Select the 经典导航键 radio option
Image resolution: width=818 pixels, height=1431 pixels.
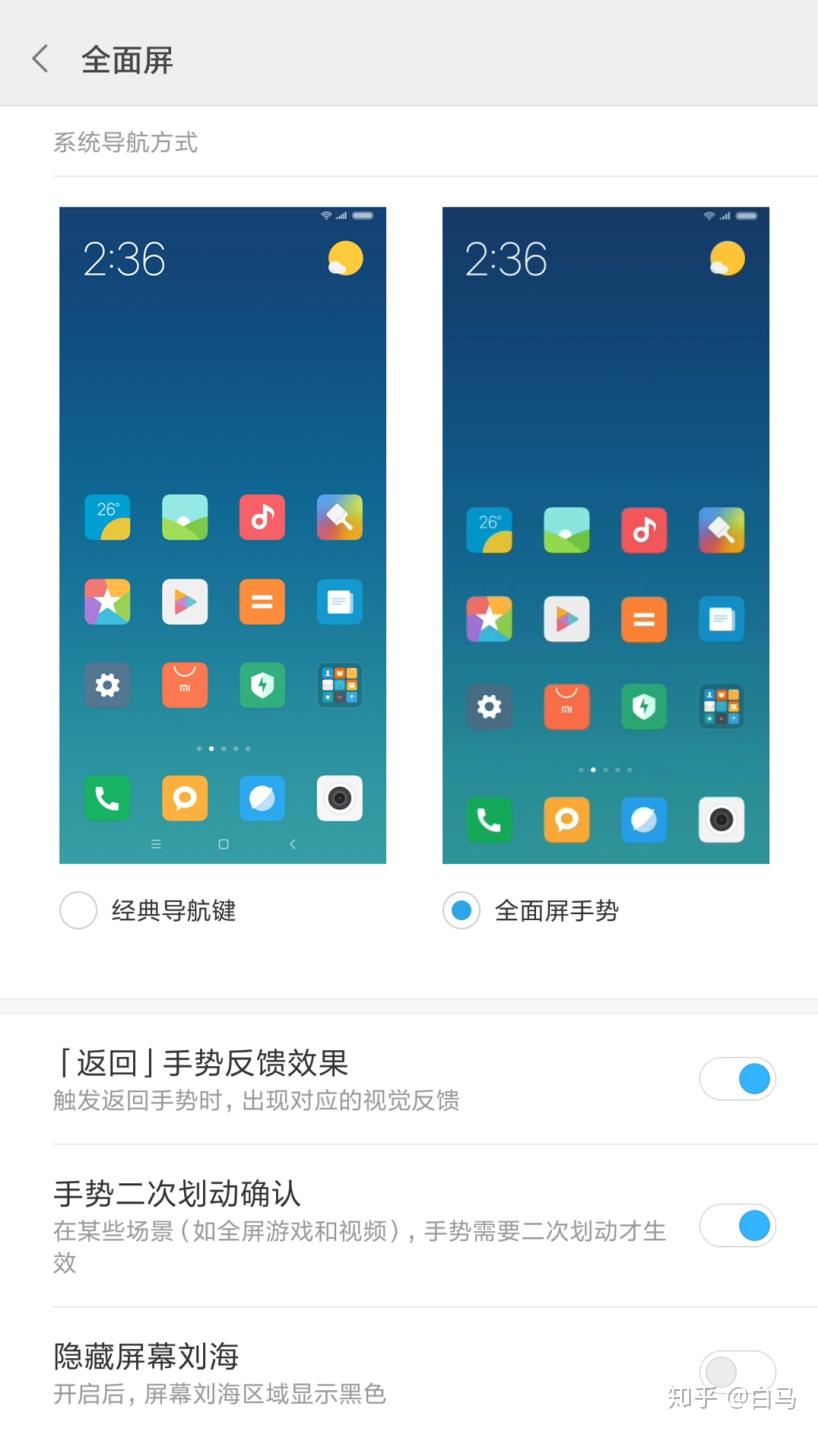point(78,910)
